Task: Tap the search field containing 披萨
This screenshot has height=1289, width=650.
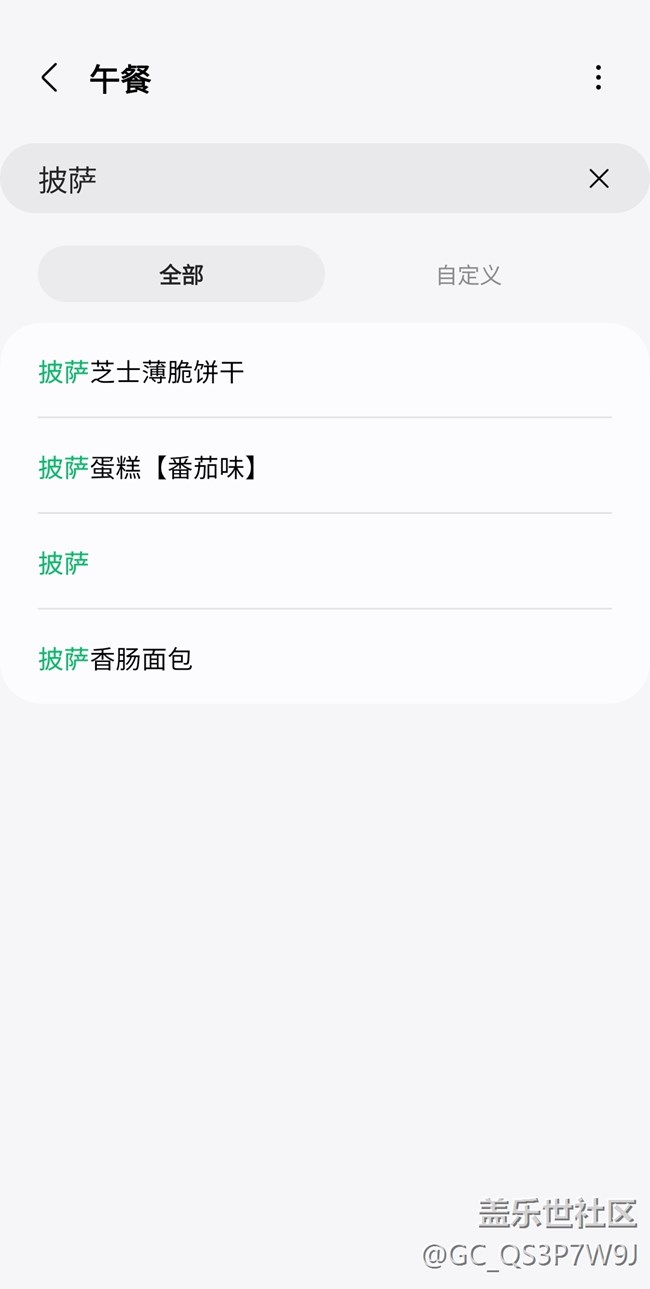Action: tap(300, 179)
